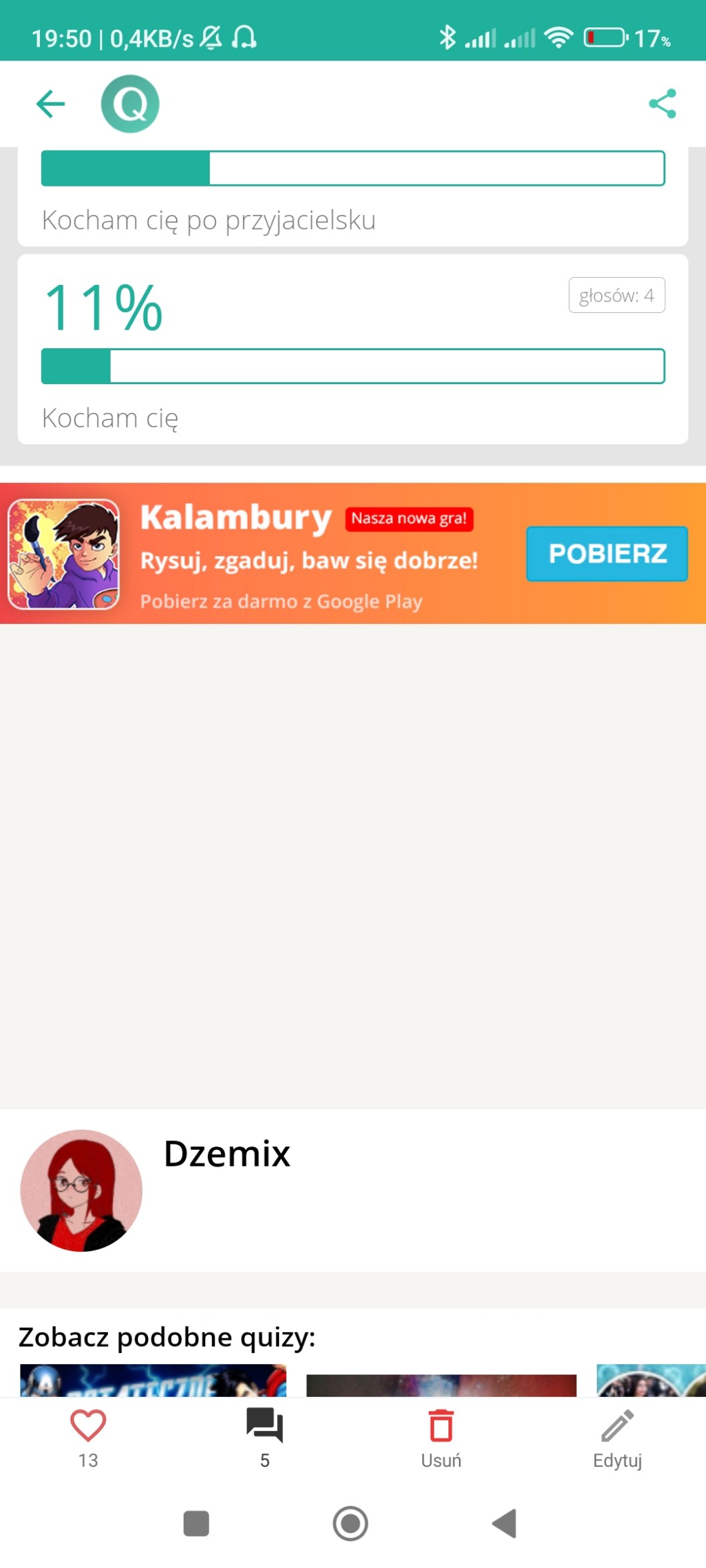Image resolution: width=706 pixels, height=1568 pixels.
Task: Go back using the top arrow
Action: tap(51, 104)
